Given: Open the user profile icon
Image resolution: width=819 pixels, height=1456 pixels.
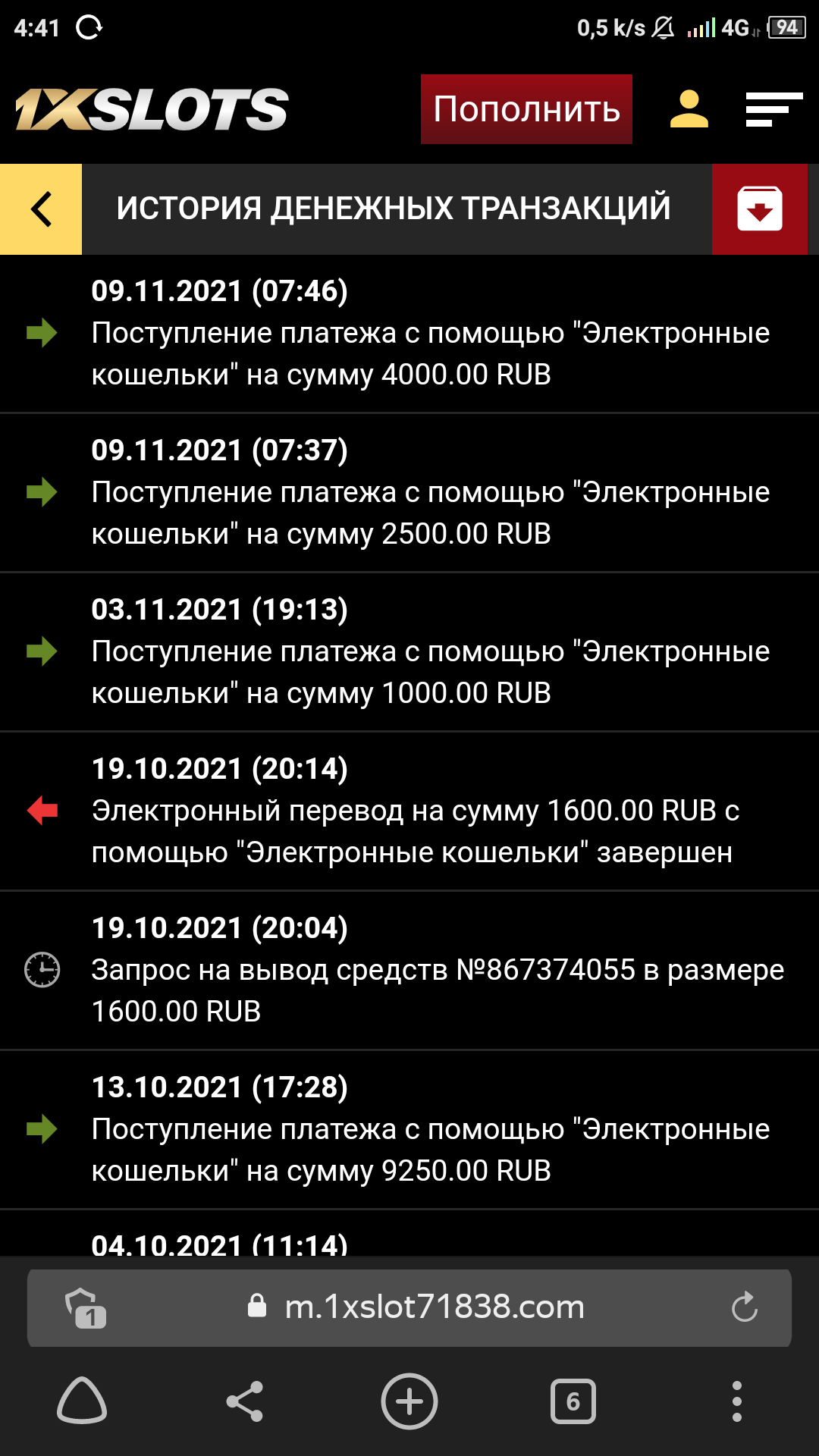Looking at the screenshot, I should click(689, 109).
